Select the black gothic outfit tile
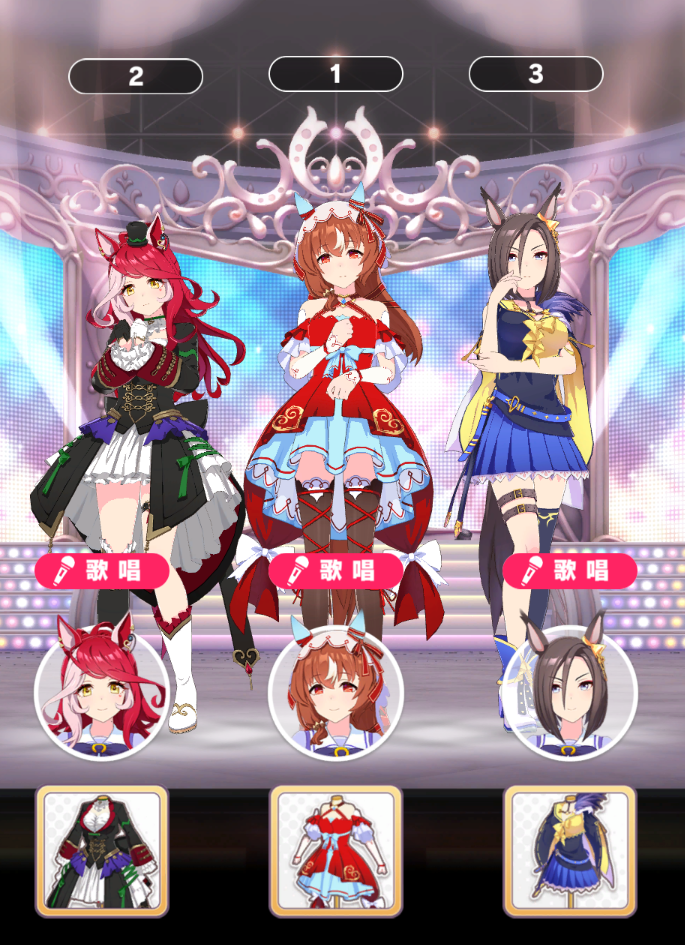Image resolution: width=685 pixels, height=945 pixels. coord(102,851)
